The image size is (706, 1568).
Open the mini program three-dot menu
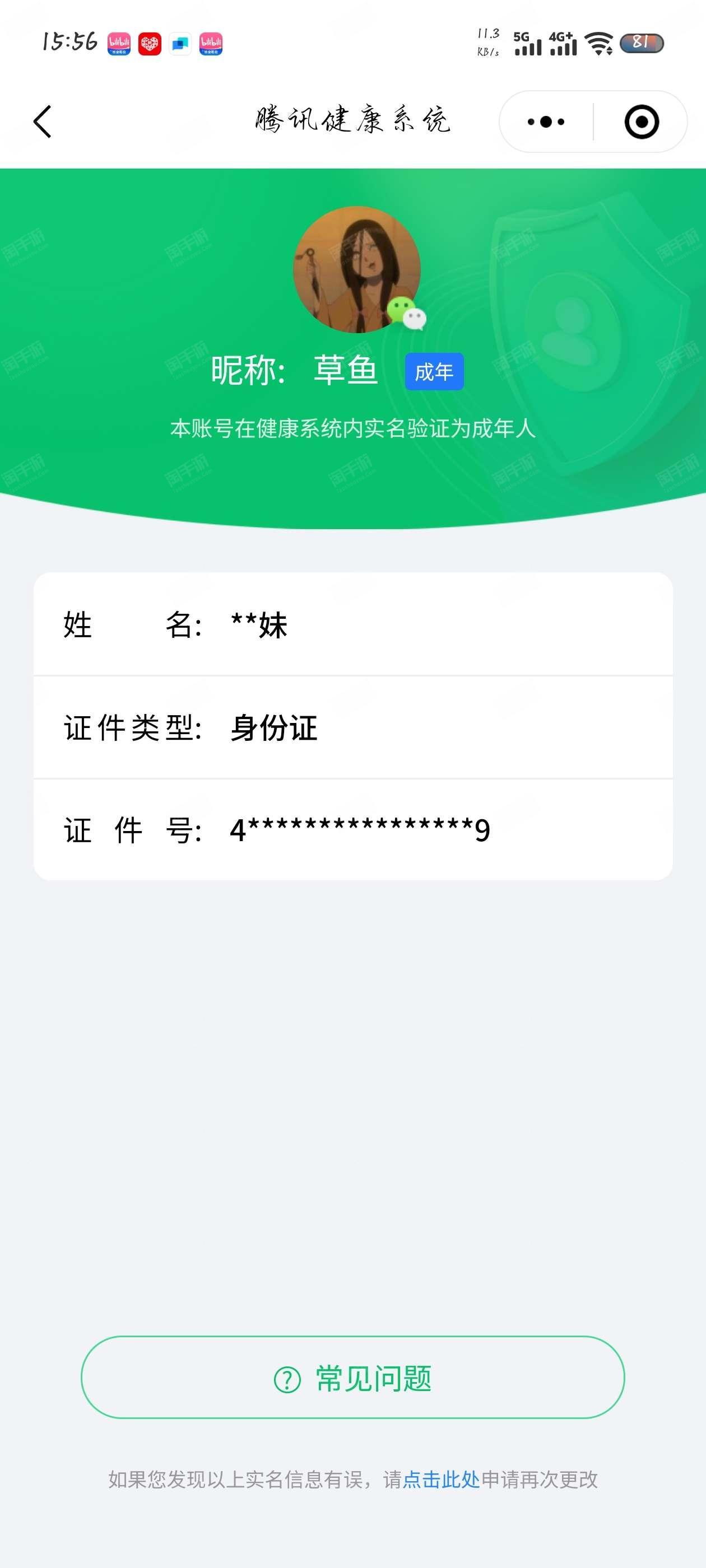pos(546,122)
